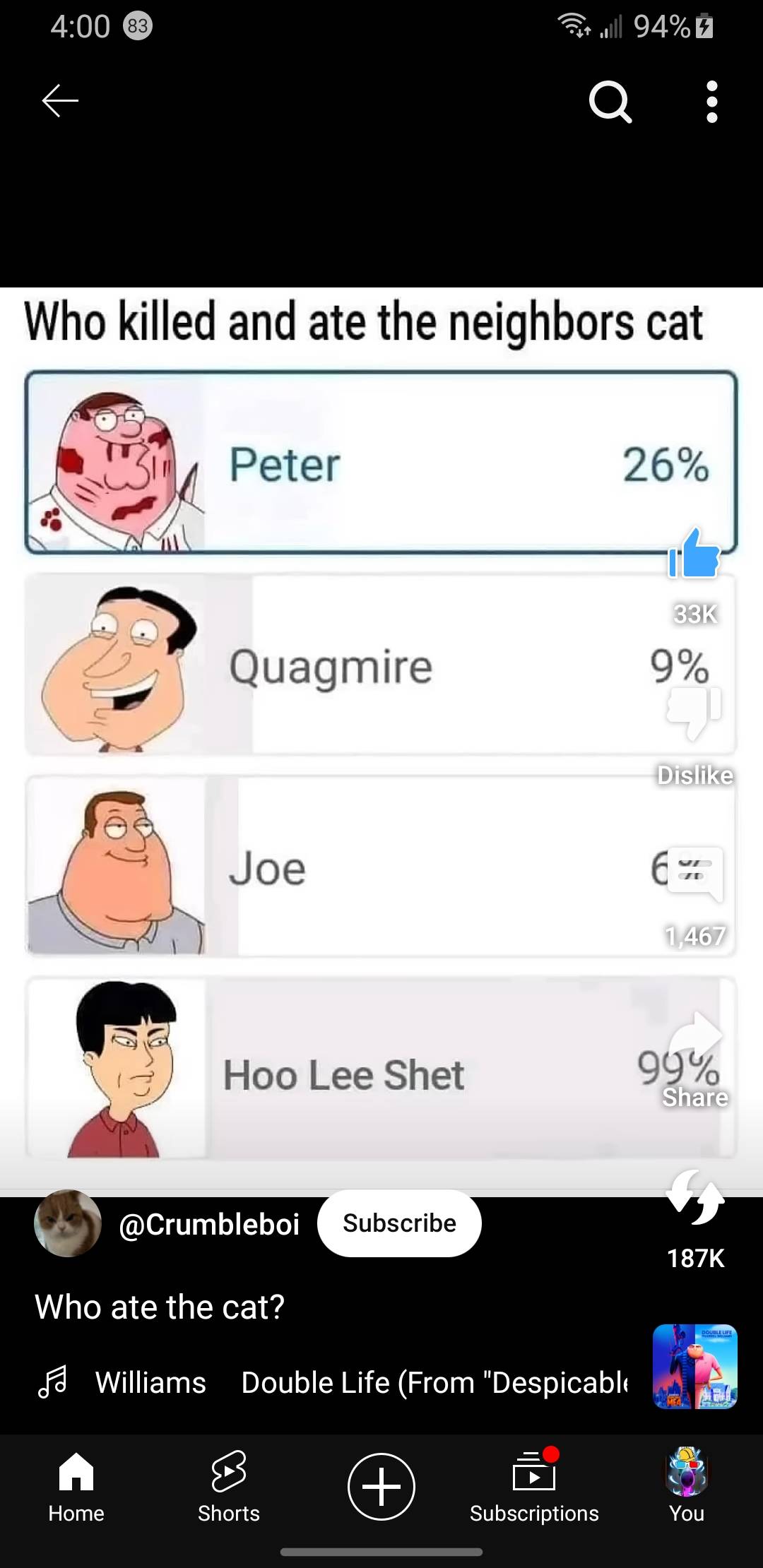Open the three-dot overflow menu
The image size is (763, 1568).
pyautogui.click(x=711, y=102)
